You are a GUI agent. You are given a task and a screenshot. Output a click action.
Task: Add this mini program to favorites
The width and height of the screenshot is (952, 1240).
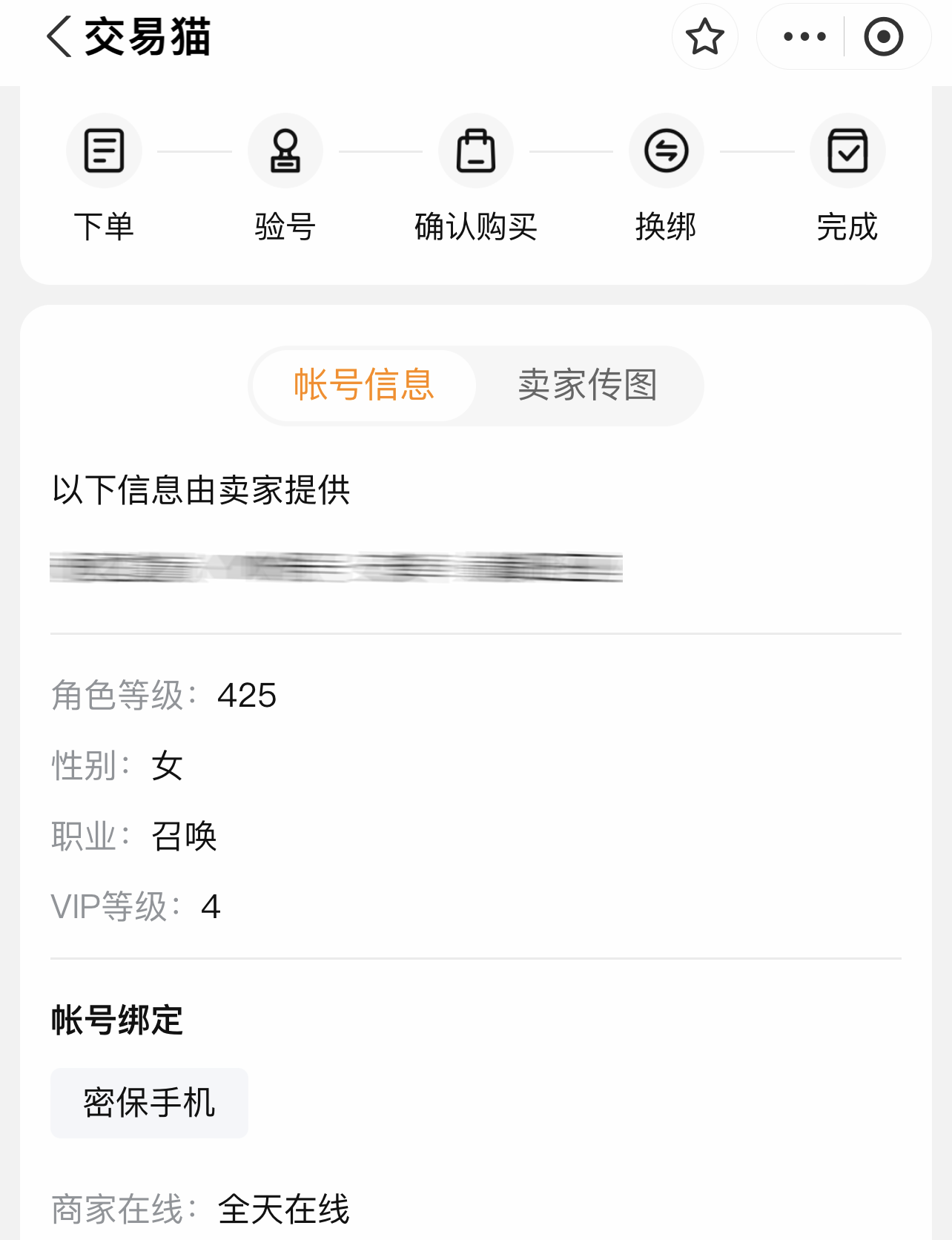704,37
